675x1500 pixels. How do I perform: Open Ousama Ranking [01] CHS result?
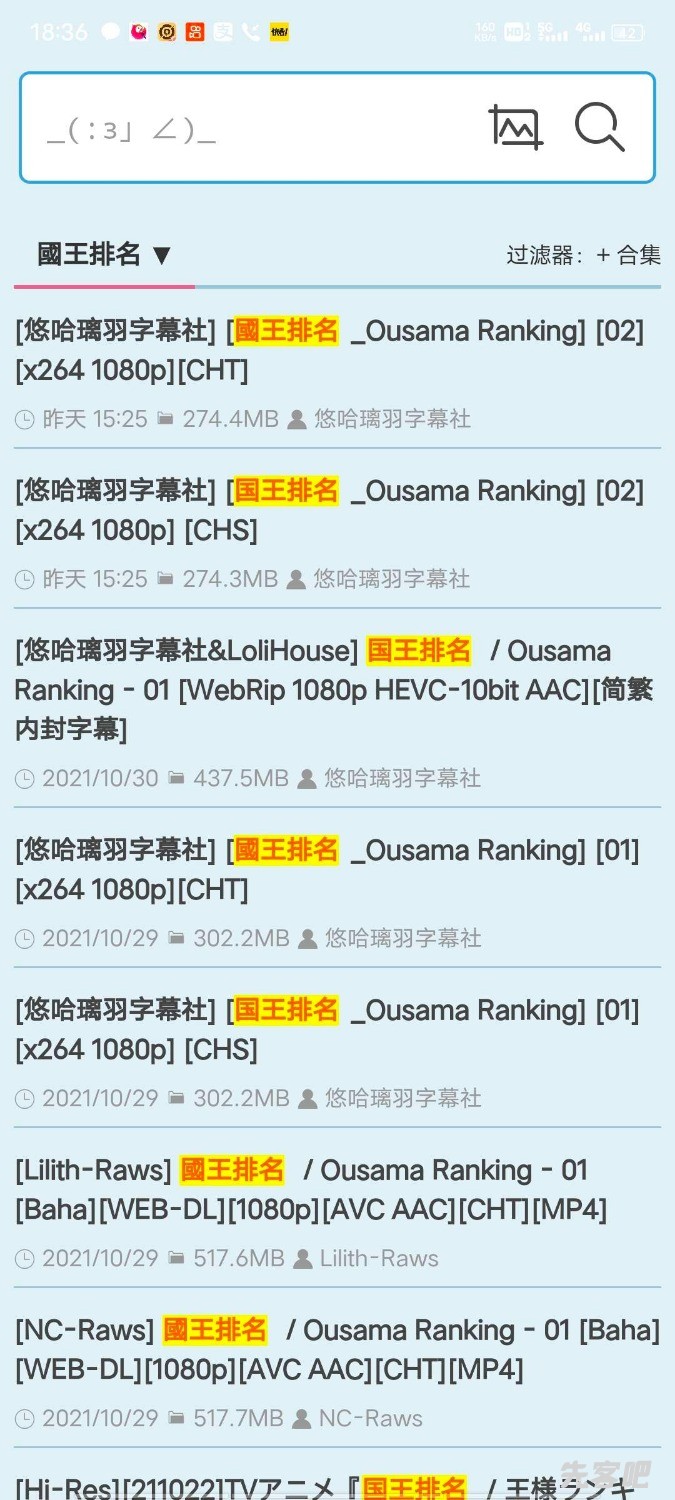pyautogui.click(x=330, y=1030)
